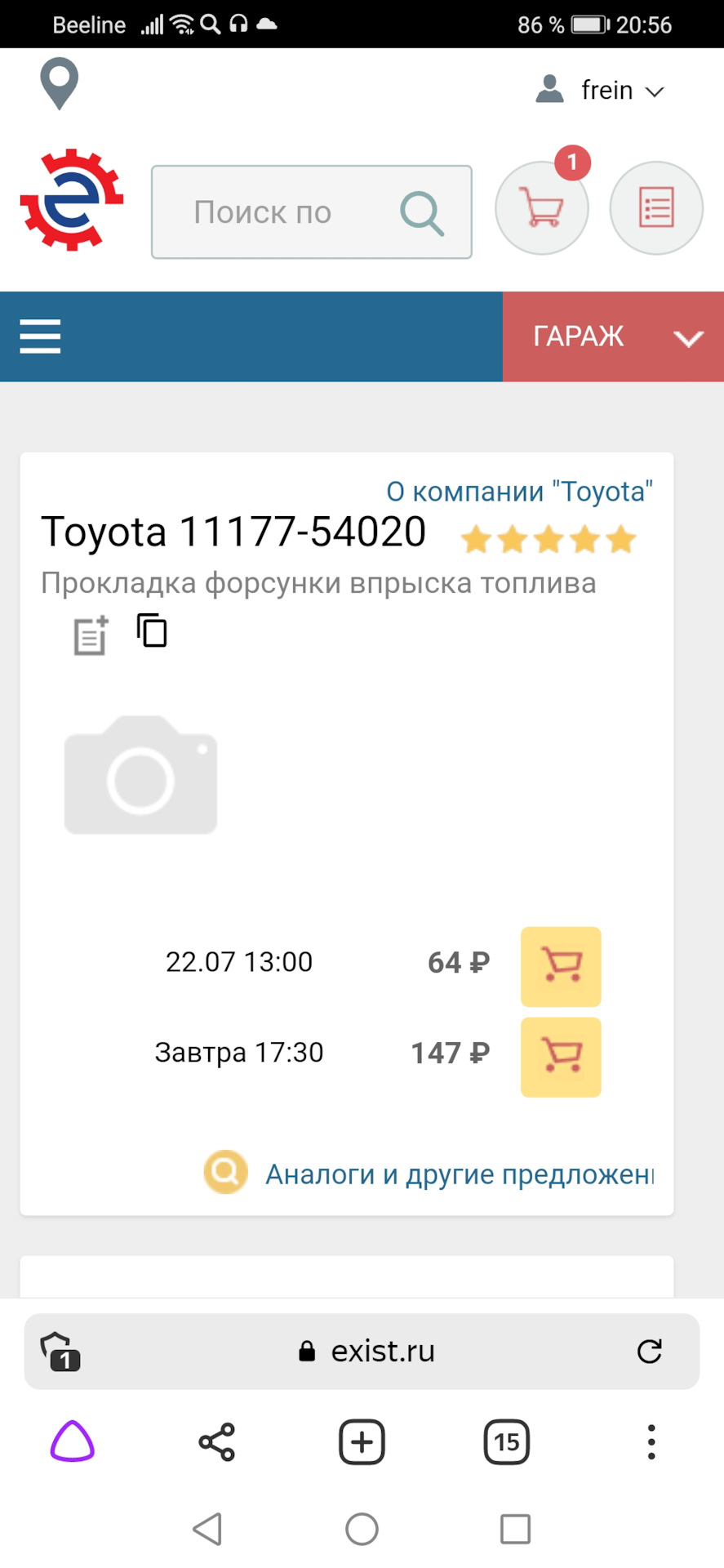Screen dimensions: 724x1568
Task: Add the 64 ₽ offer to cart
Action: pos(561,967)
